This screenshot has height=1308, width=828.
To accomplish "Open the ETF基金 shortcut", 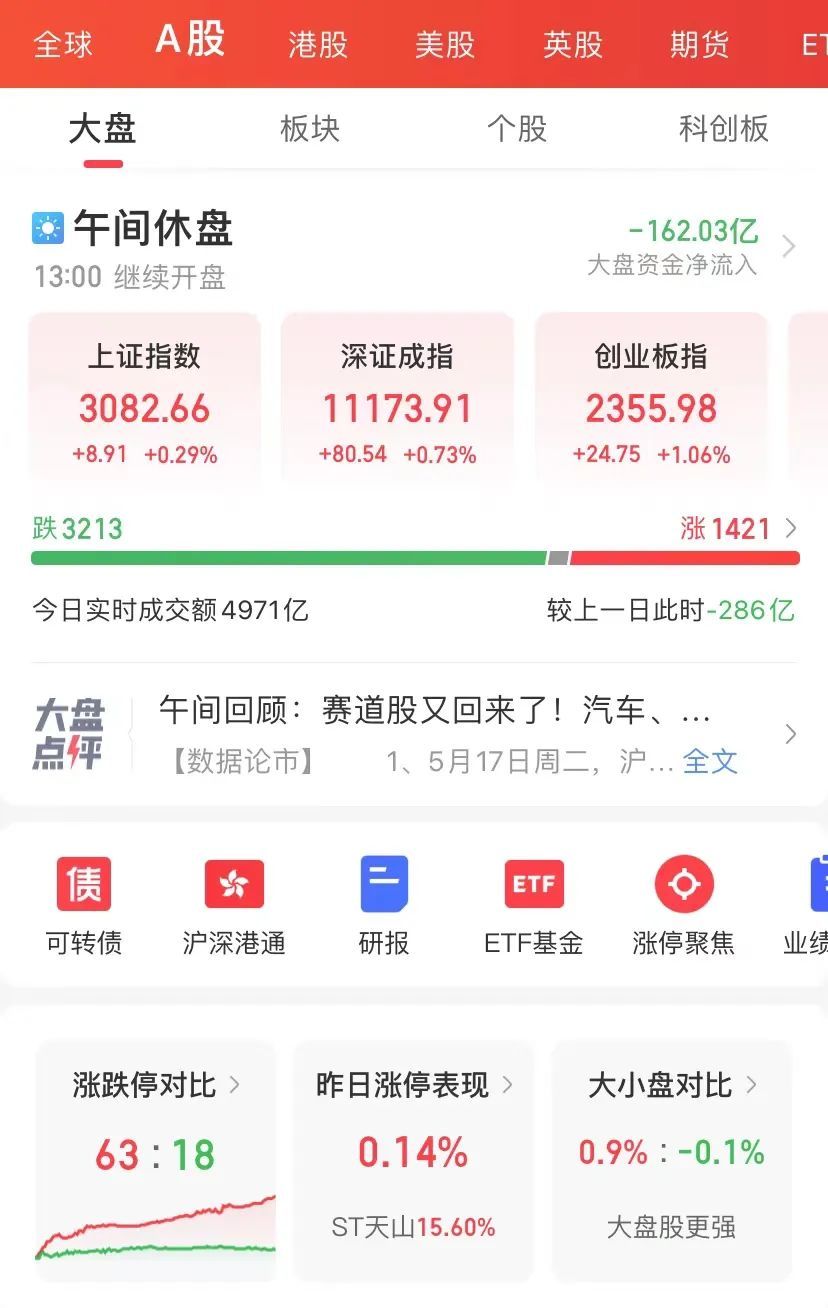I will tap(534, 906).
